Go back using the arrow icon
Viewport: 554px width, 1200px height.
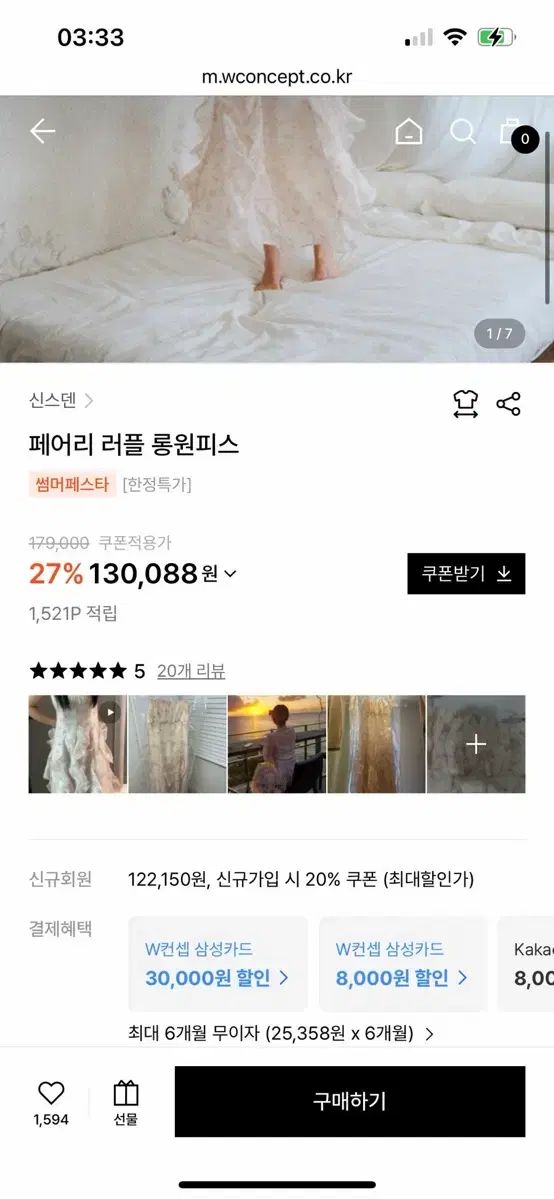pos(42,131)
